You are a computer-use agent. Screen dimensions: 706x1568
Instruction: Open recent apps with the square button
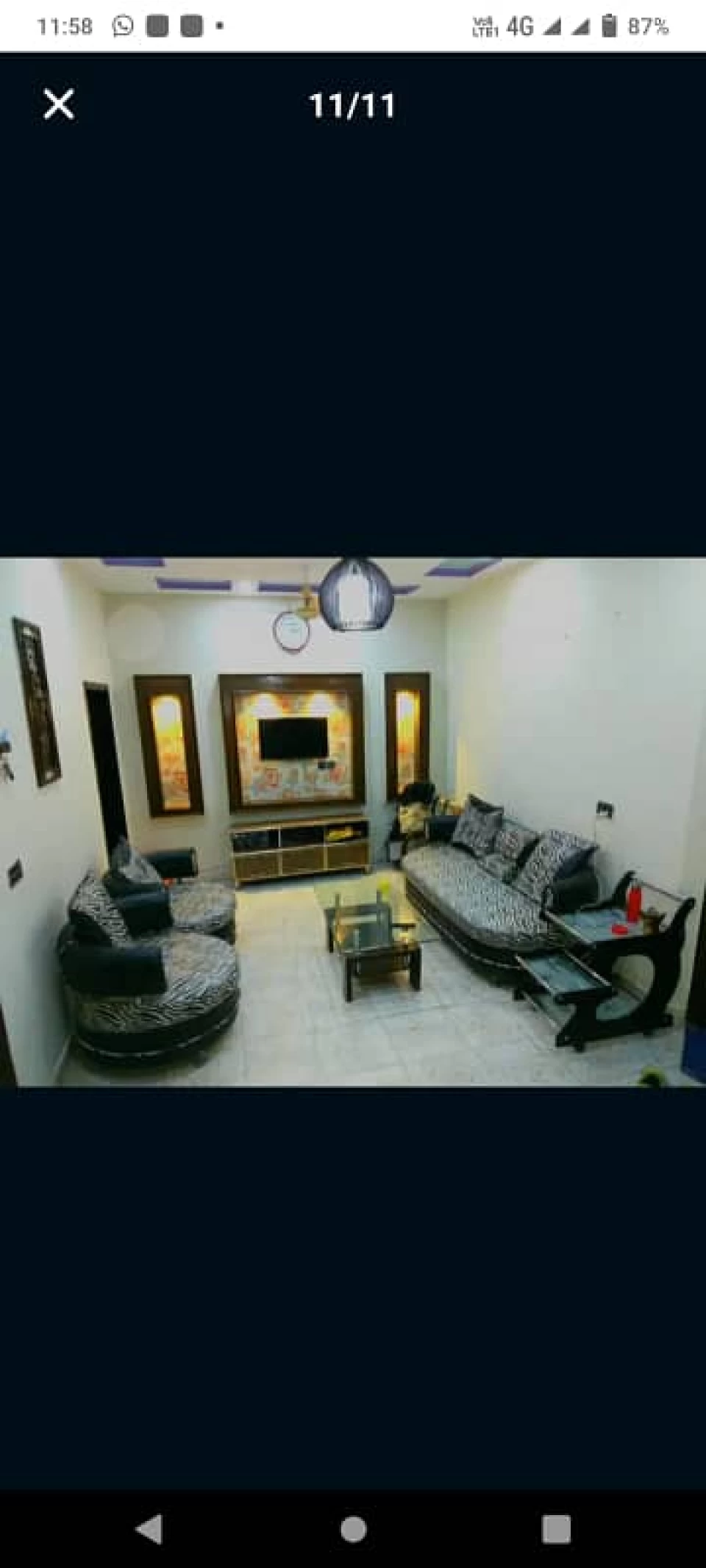[557, 1529]
